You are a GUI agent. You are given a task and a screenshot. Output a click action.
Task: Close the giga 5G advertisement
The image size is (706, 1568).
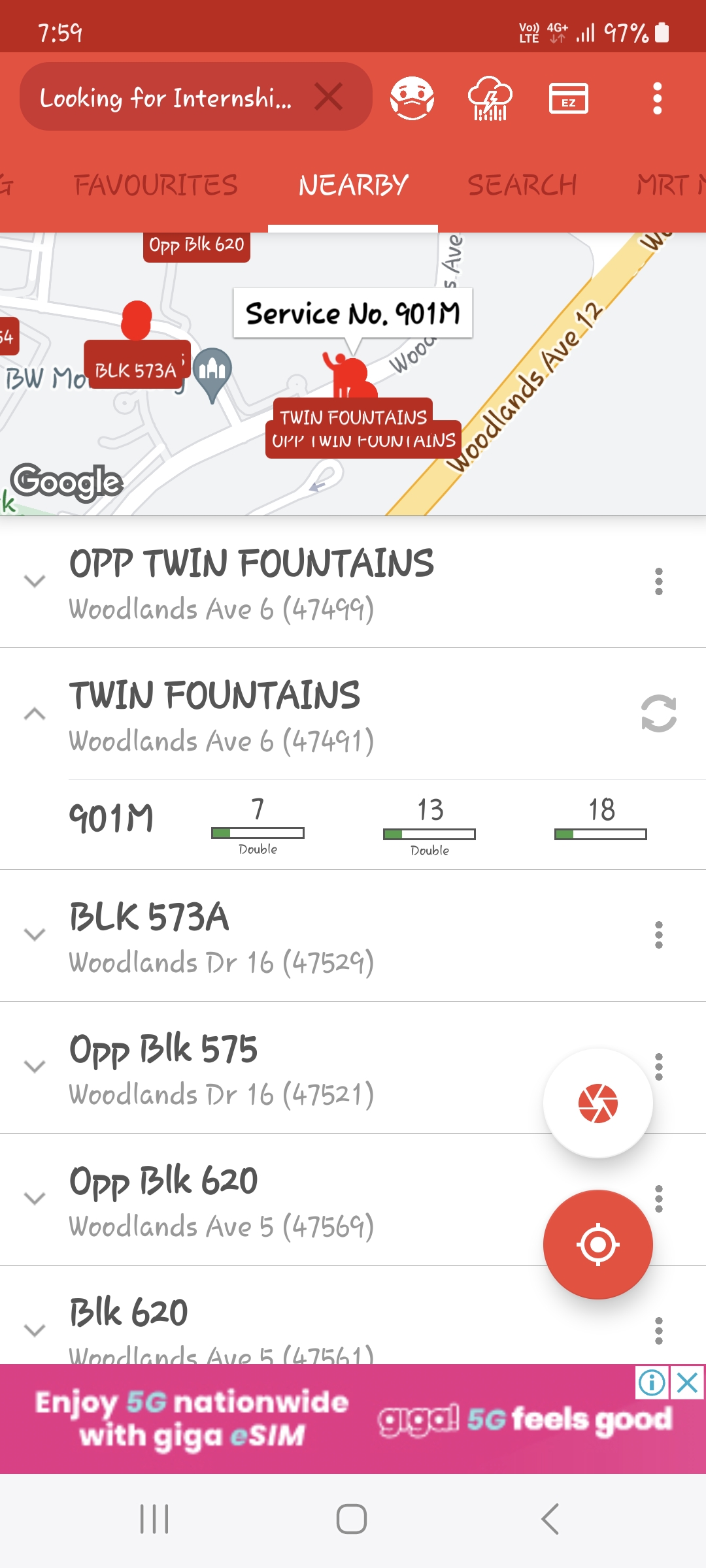(687, 1382)
